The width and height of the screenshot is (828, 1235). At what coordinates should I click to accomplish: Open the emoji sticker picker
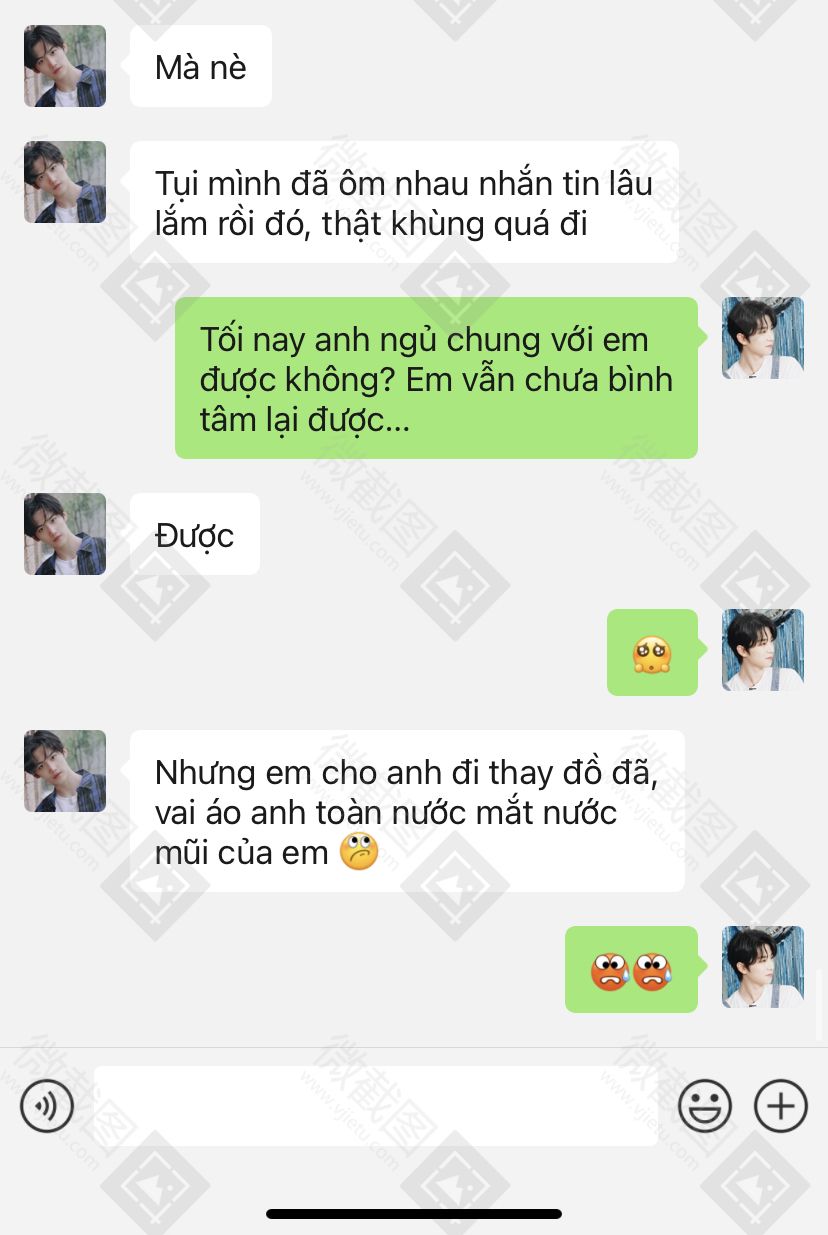(705, 1106)
